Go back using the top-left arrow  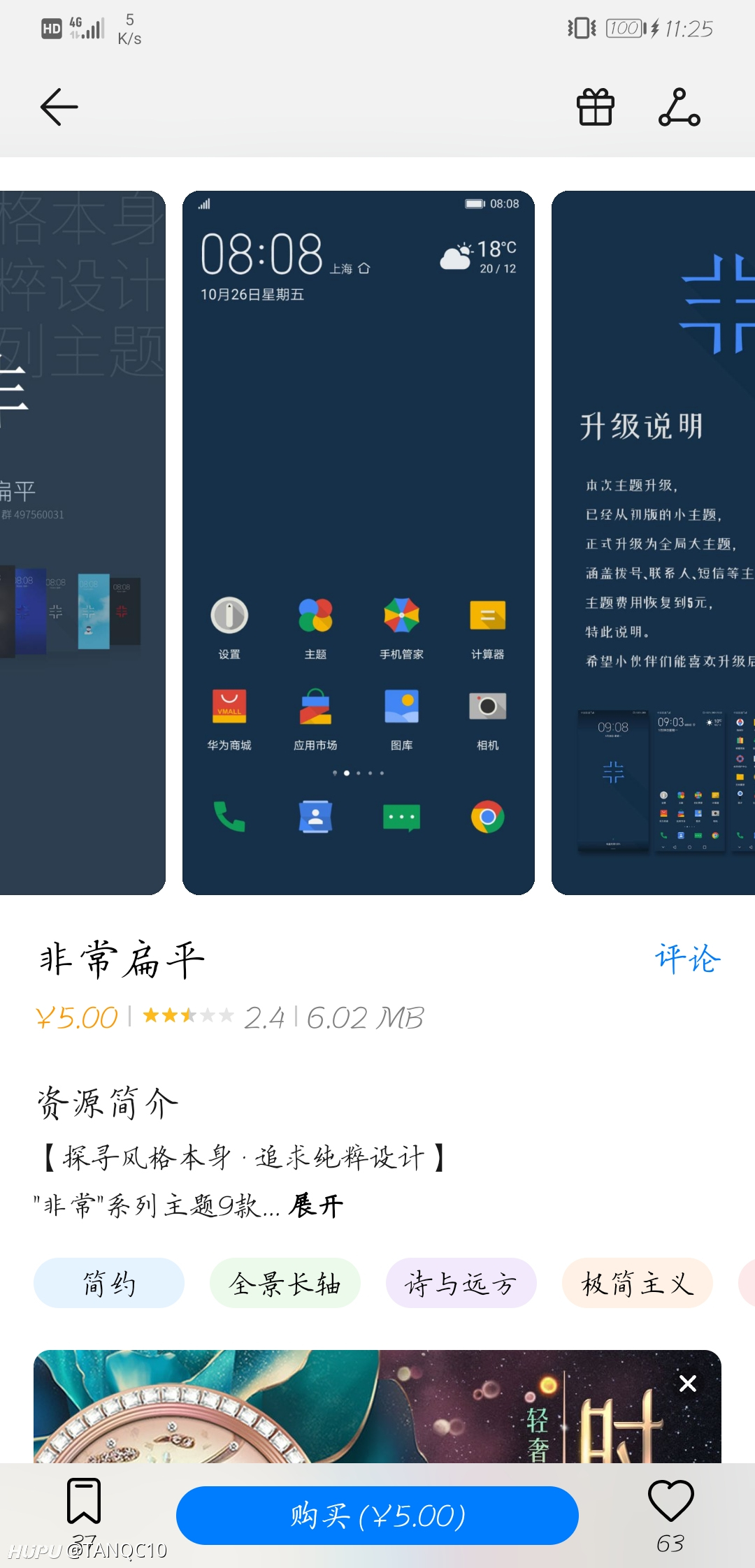tap(59, 107)
